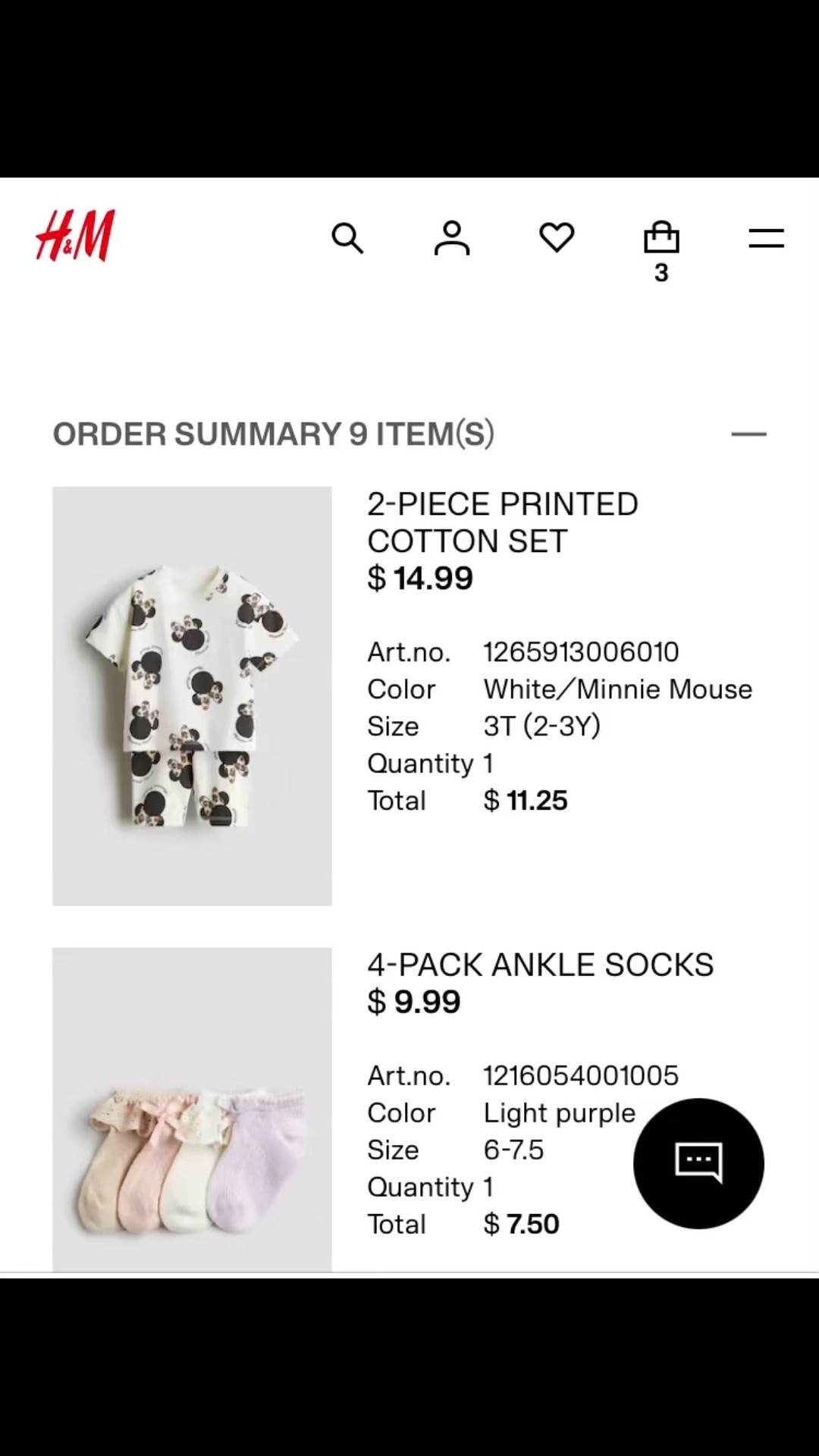Open the favorites heart icon

click(557, 237)
